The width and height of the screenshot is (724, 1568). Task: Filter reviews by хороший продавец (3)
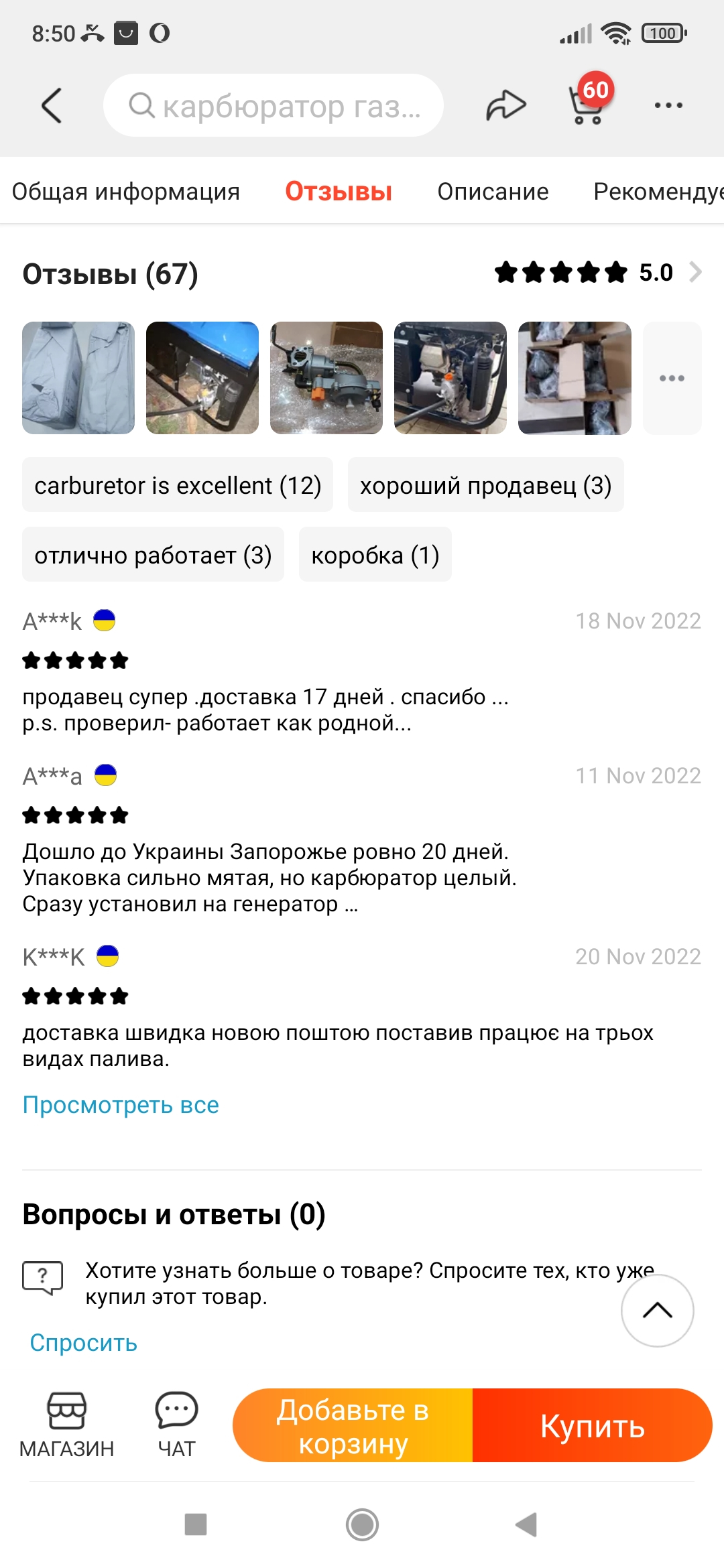click(486, 485)
